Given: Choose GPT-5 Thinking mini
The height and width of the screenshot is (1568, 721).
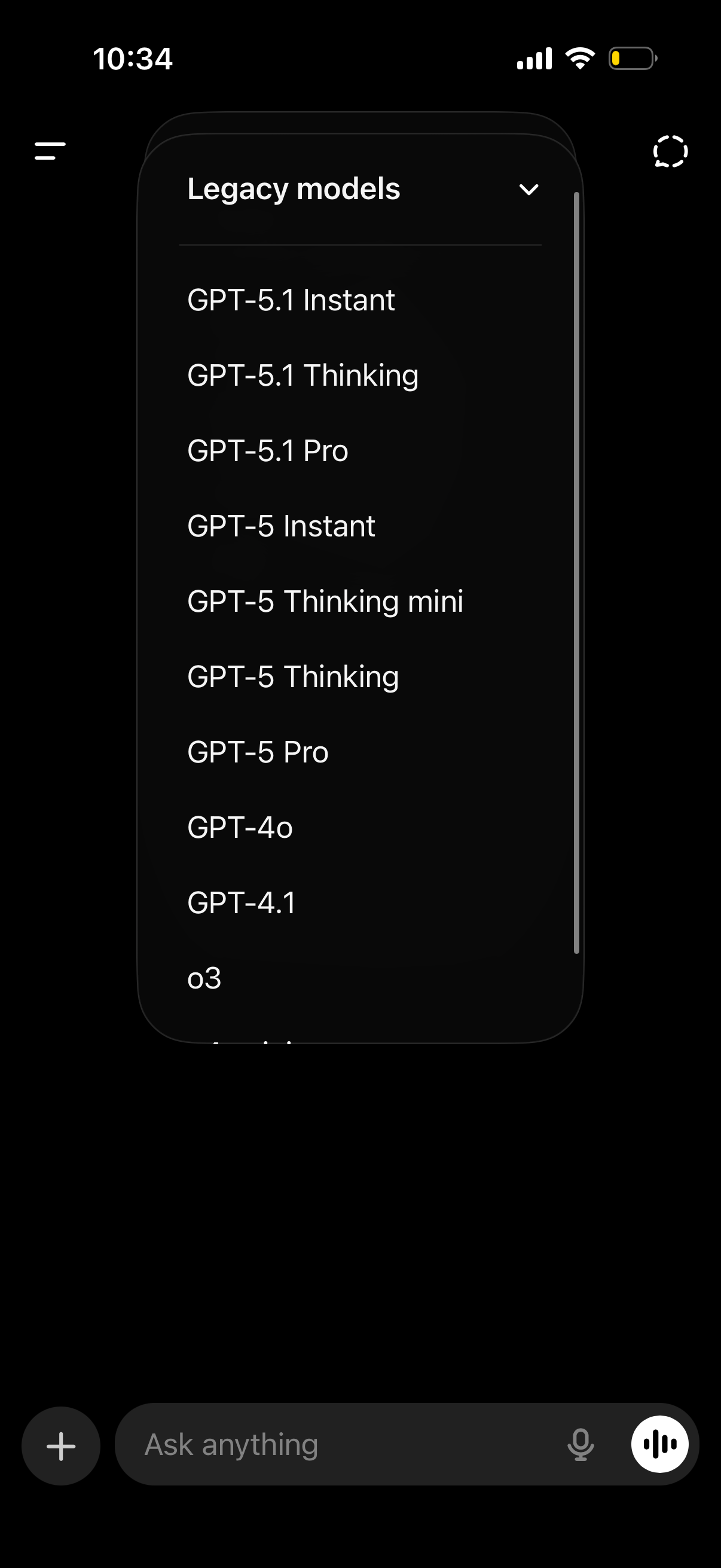Looking at the screenshot, I should [325, 601].
